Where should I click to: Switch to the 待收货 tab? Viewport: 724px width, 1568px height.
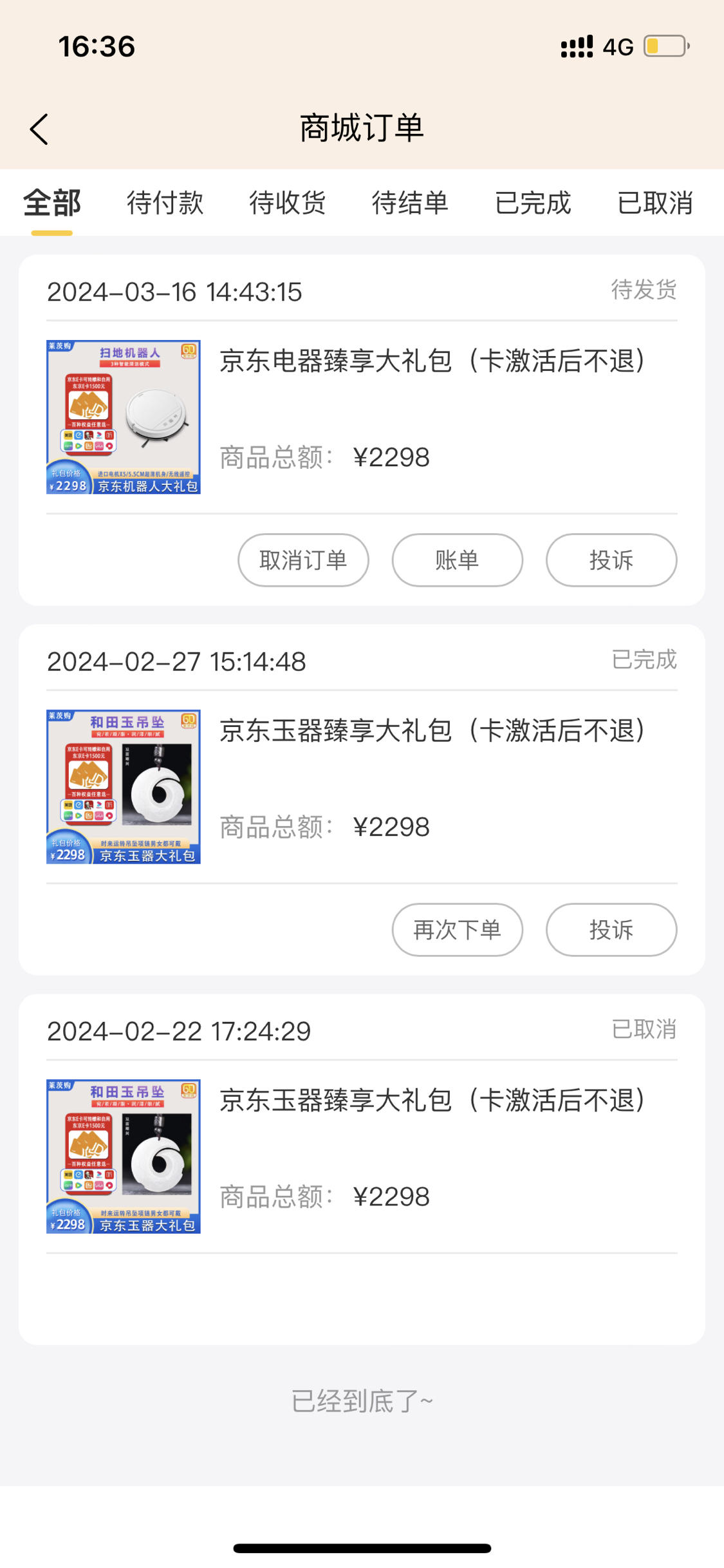(288, 203)
